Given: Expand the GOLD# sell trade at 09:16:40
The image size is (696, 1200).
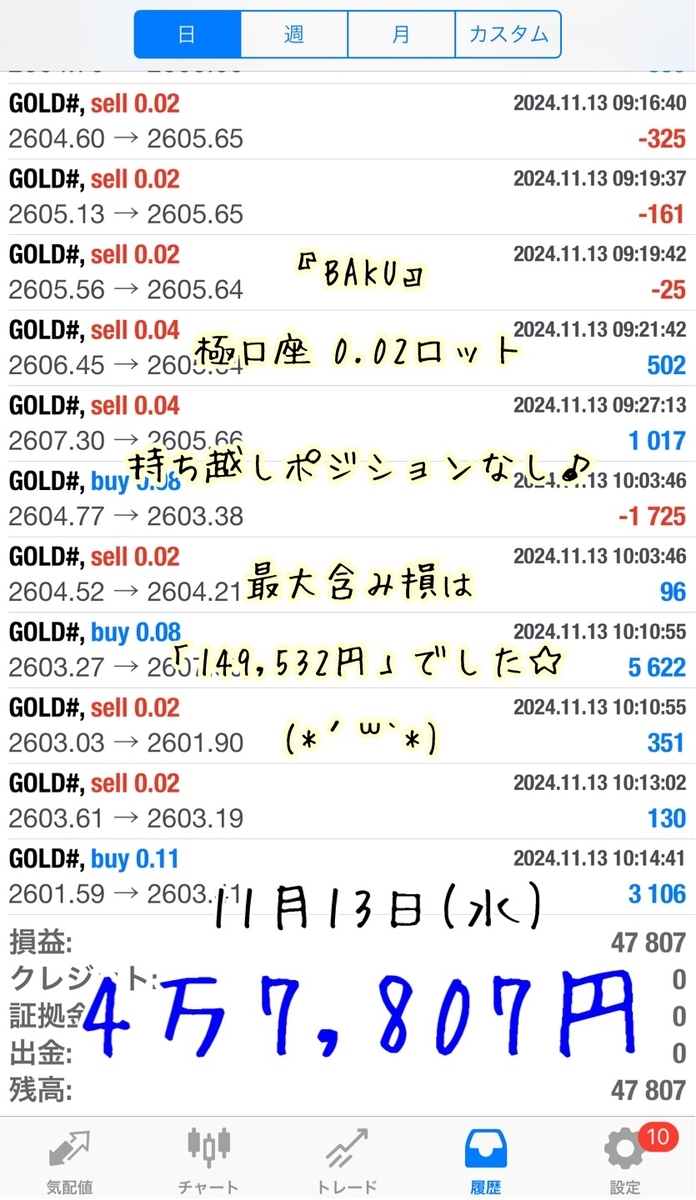Looking at the screenshot, I should tap(347, 121).
